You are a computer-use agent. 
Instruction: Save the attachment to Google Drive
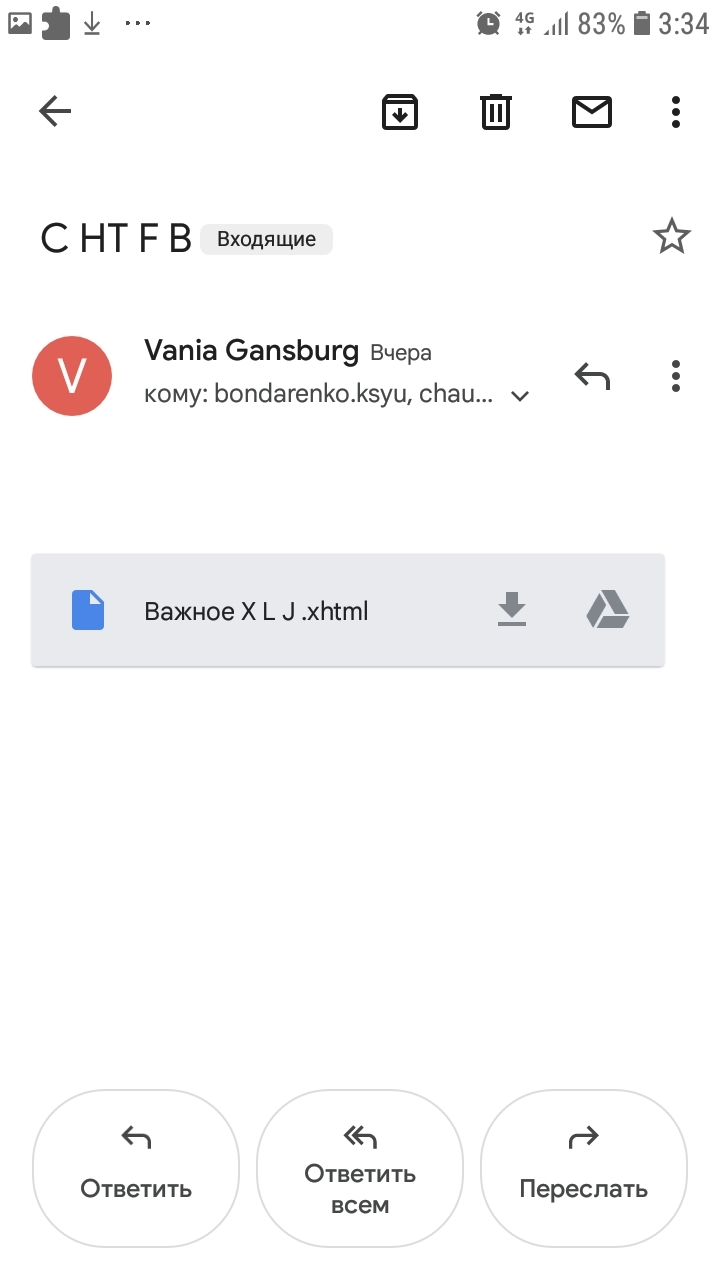[x=607, y=609]
